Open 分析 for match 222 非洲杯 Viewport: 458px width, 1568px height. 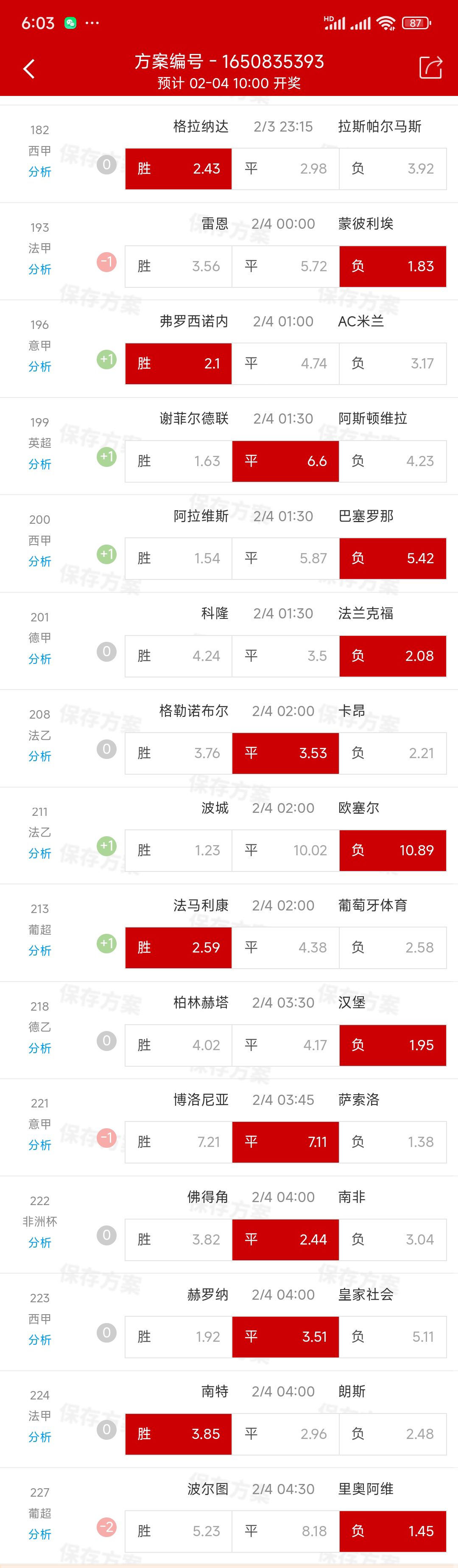pyautogui.click(x=39, y=1242)
